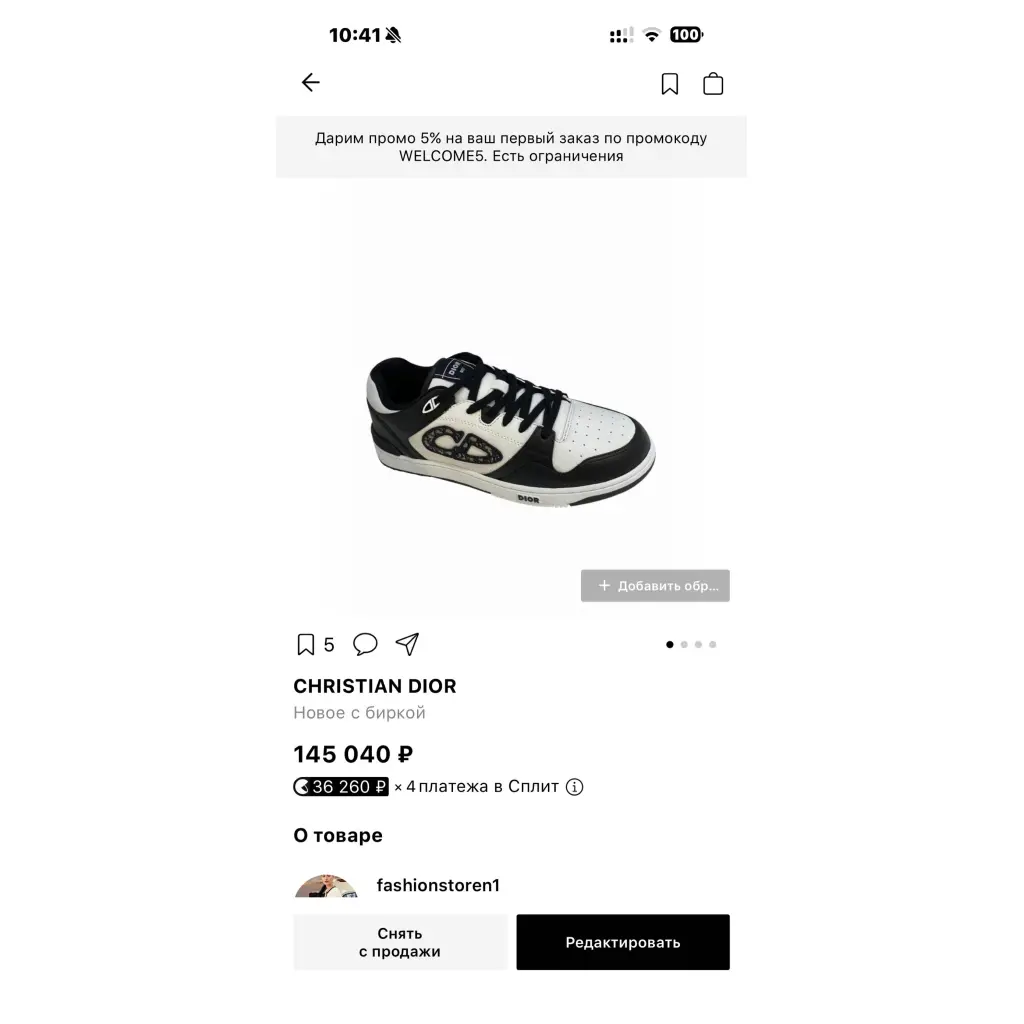This screenshot has height=1024, width=1024.
Task: Tap 'Снять с продажи' button
Action: pyautogui.click(x=400, y=942)
